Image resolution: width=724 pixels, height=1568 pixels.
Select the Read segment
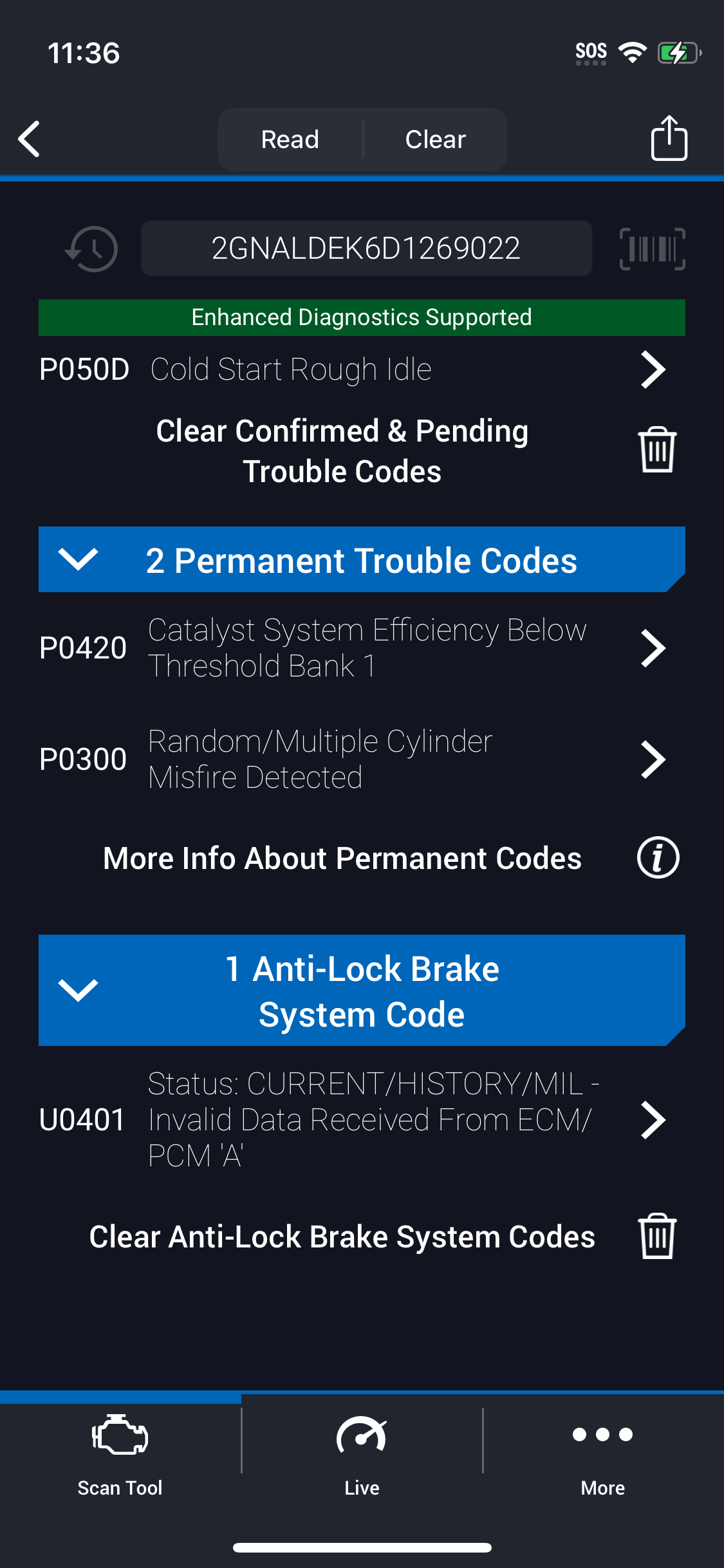(x=290, y=139)
